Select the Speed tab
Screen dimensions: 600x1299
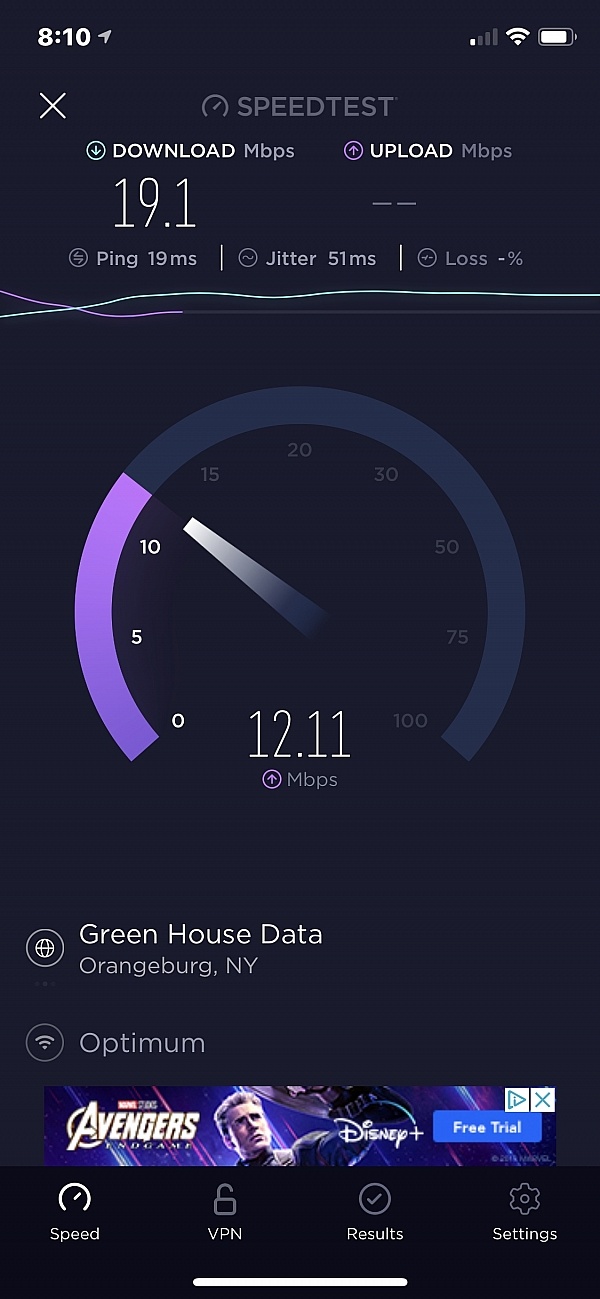(x=75, y=1212)
